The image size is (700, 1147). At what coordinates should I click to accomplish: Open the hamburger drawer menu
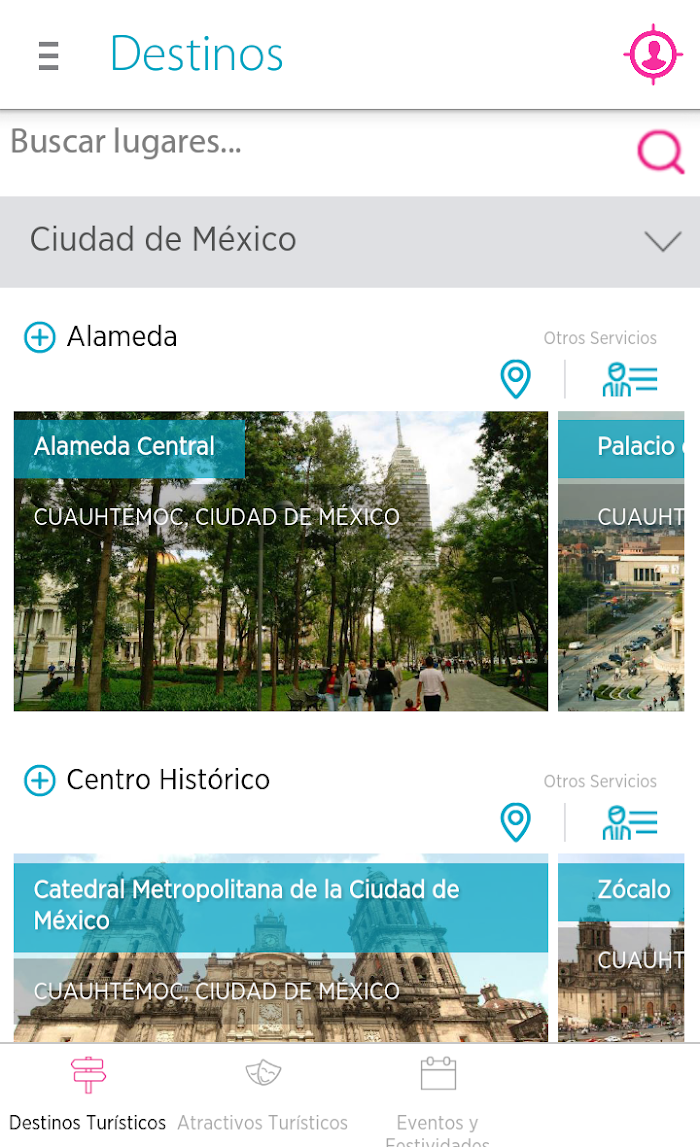point(48,56)
